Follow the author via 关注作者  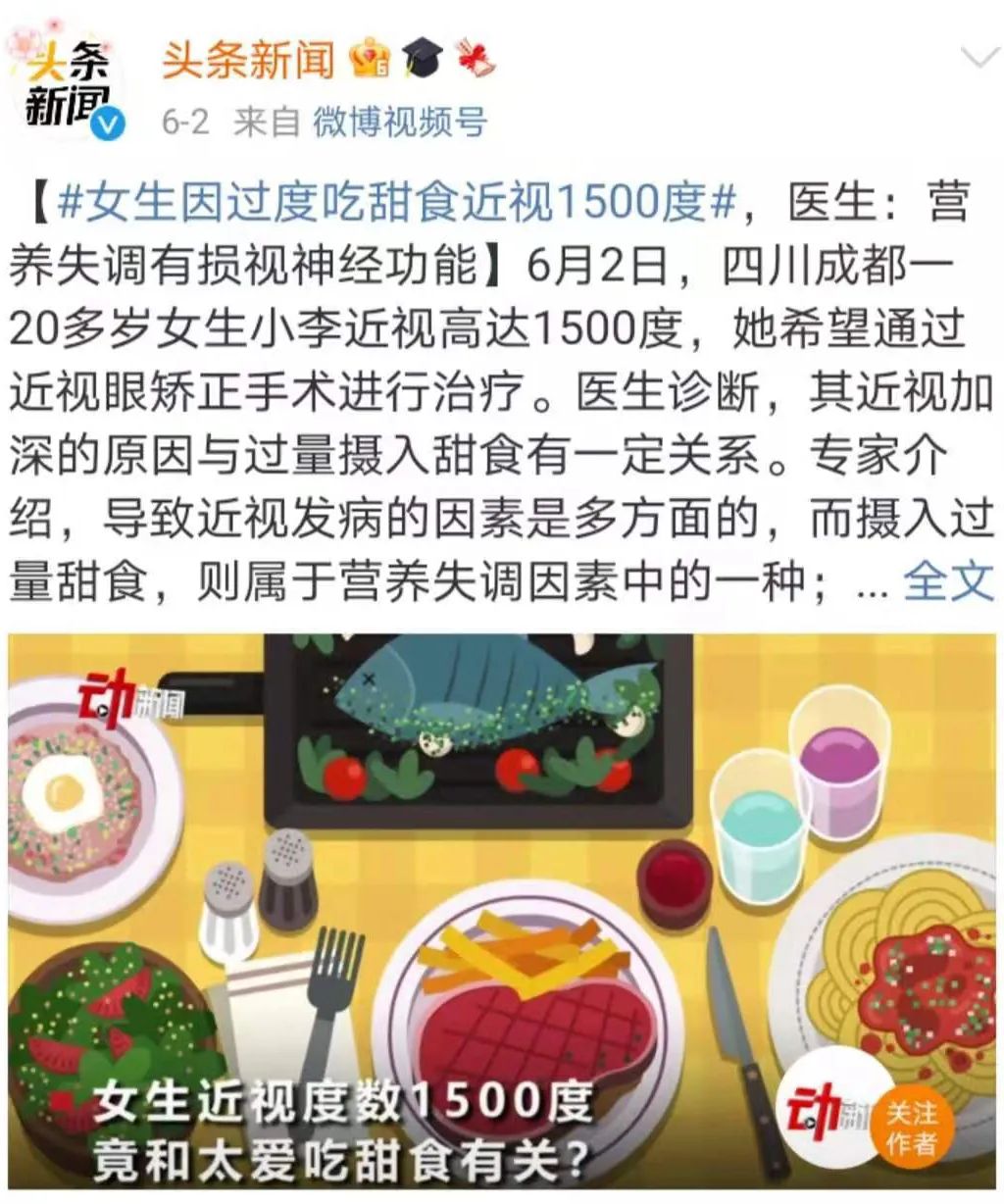click(911, 1129)
